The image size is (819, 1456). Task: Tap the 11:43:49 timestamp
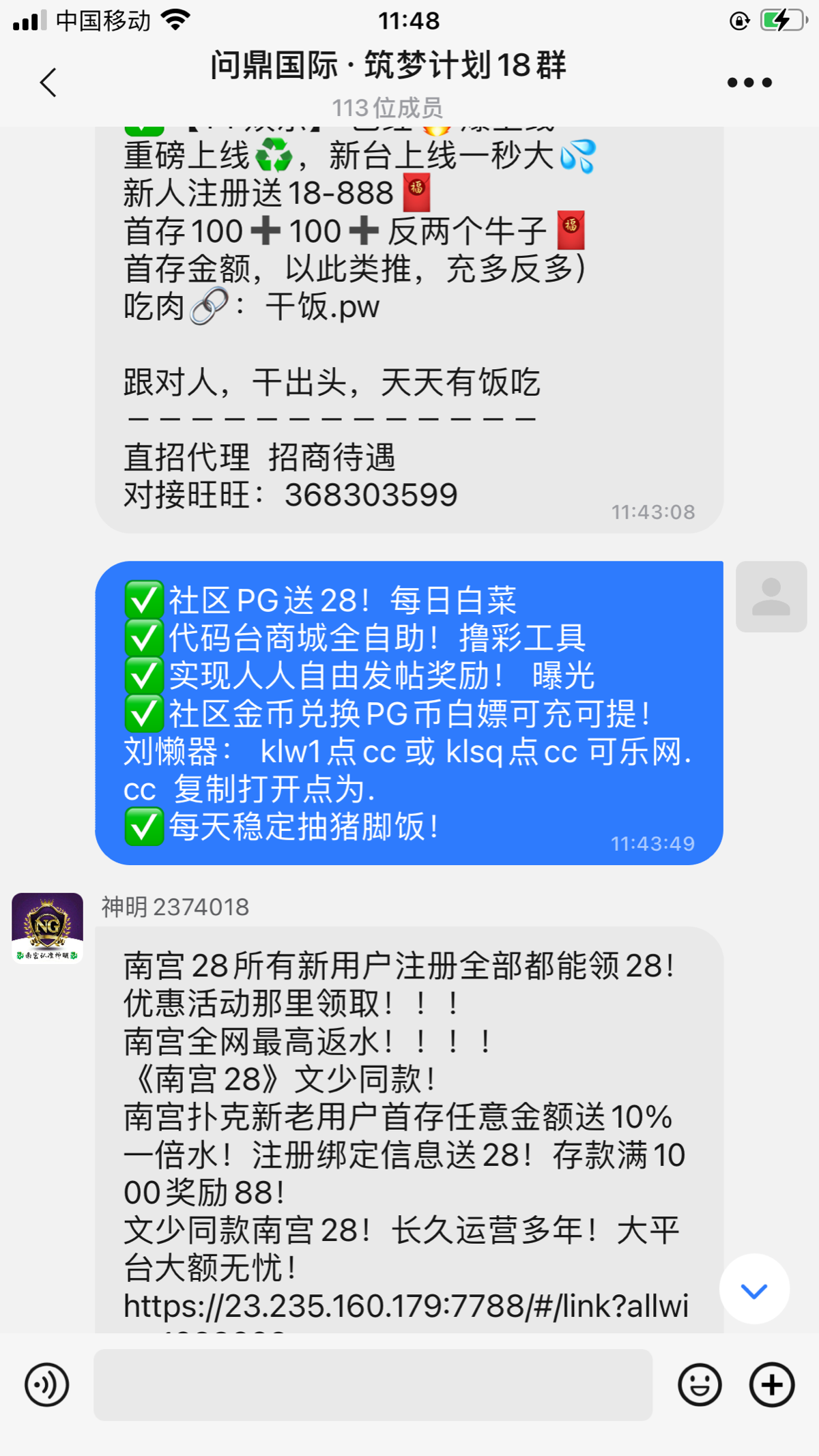(x=653, y=844)
